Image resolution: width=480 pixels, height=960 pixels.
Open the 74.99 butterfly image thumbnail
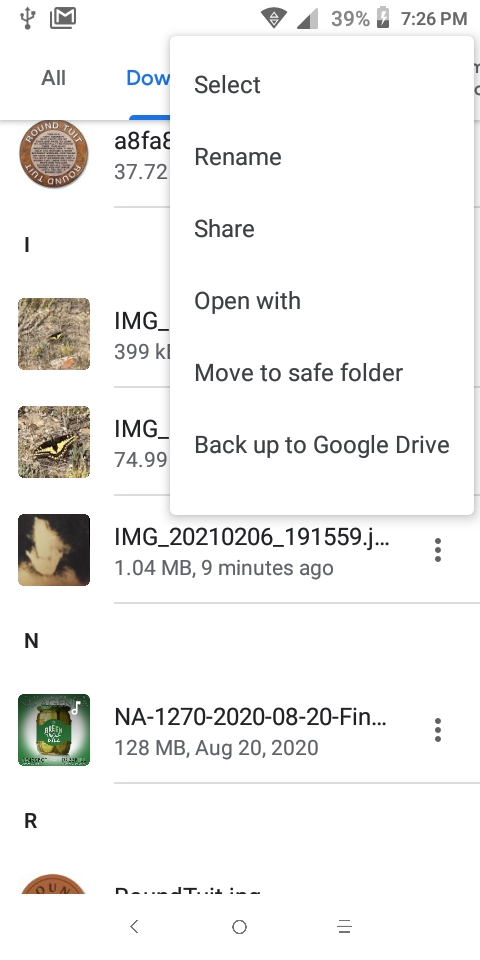click(x=54, y=441)
